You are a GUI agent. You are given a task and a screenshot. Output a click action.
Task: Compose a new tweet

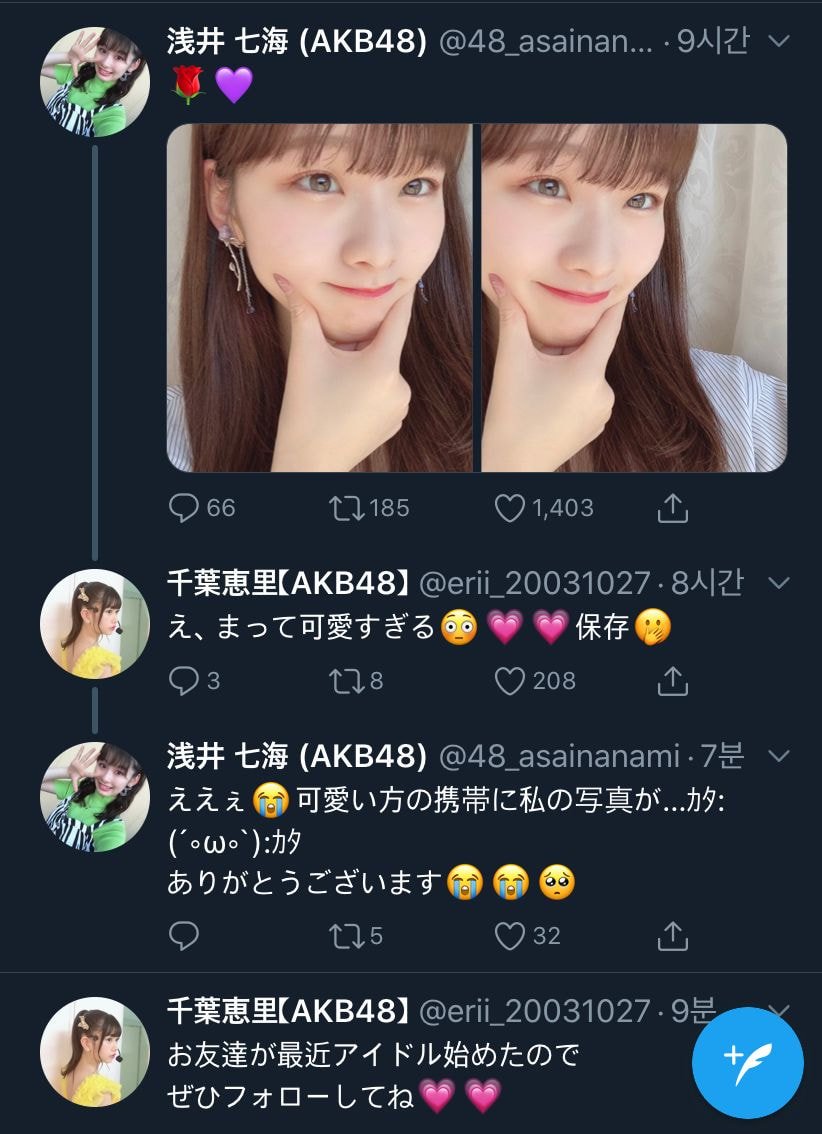pyautogui.click(x=747, y=1061)
